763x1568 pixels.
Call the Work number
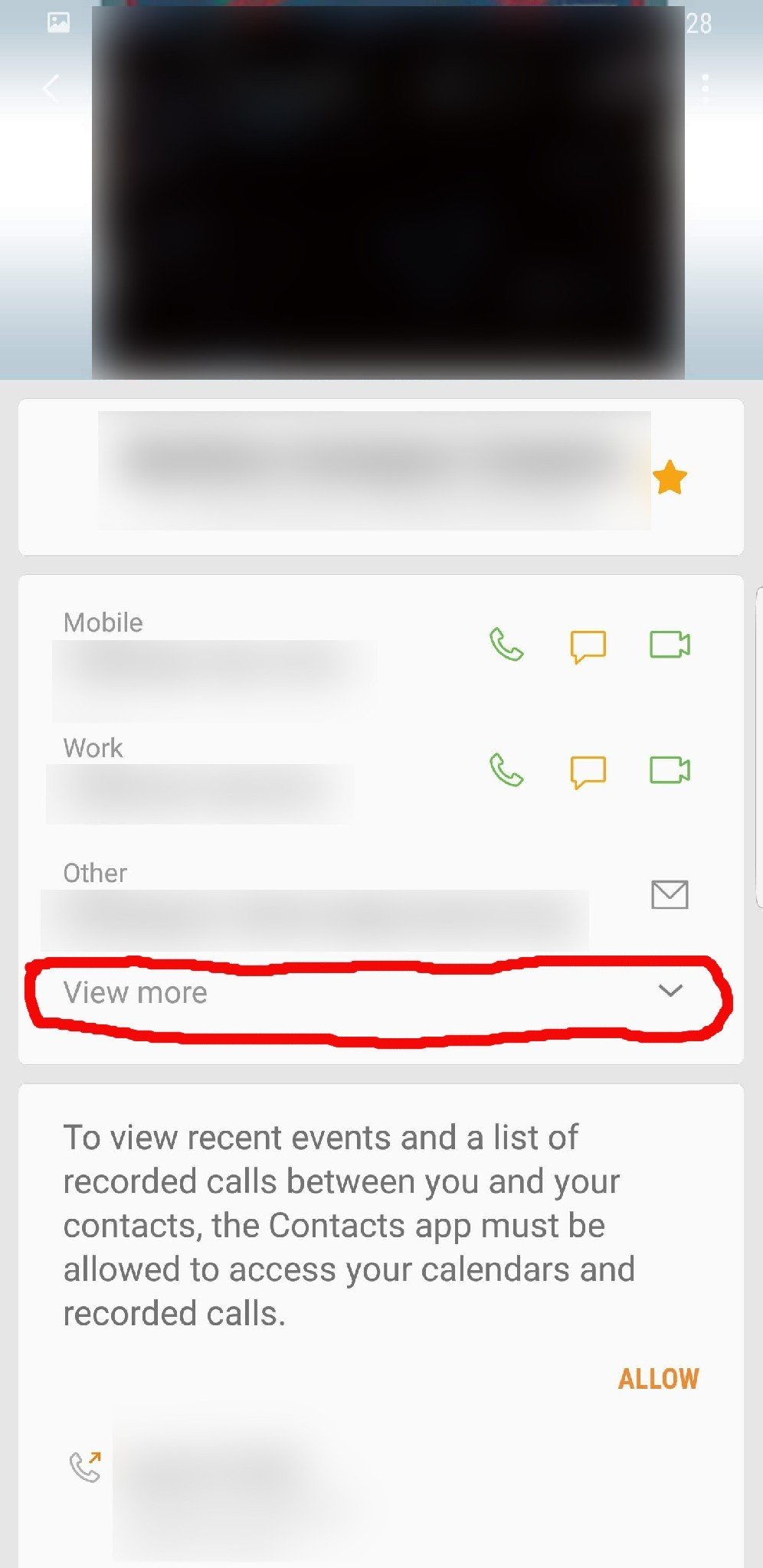tap(506, 770)
